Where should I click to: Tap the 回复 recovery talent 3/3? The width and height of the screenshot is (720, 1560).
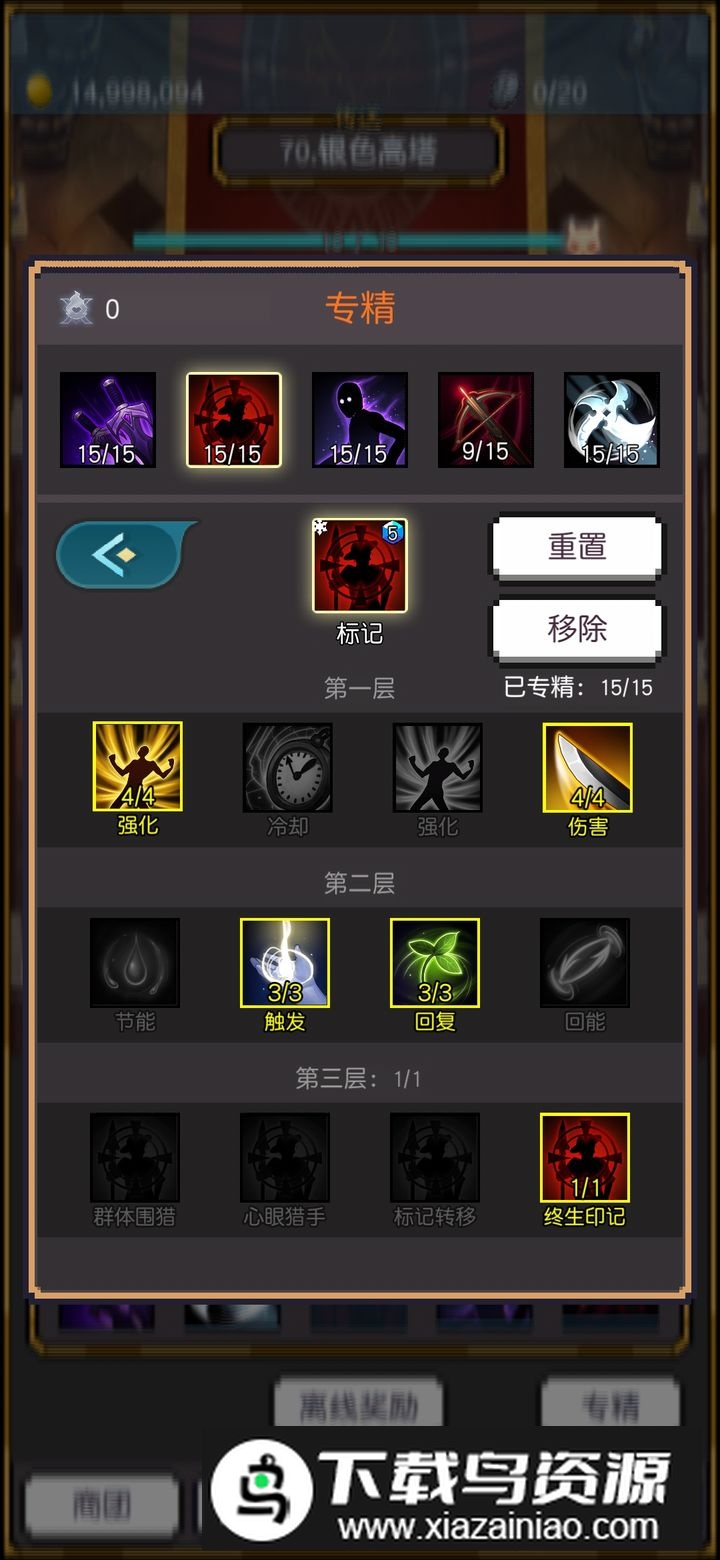click(435, 963)
